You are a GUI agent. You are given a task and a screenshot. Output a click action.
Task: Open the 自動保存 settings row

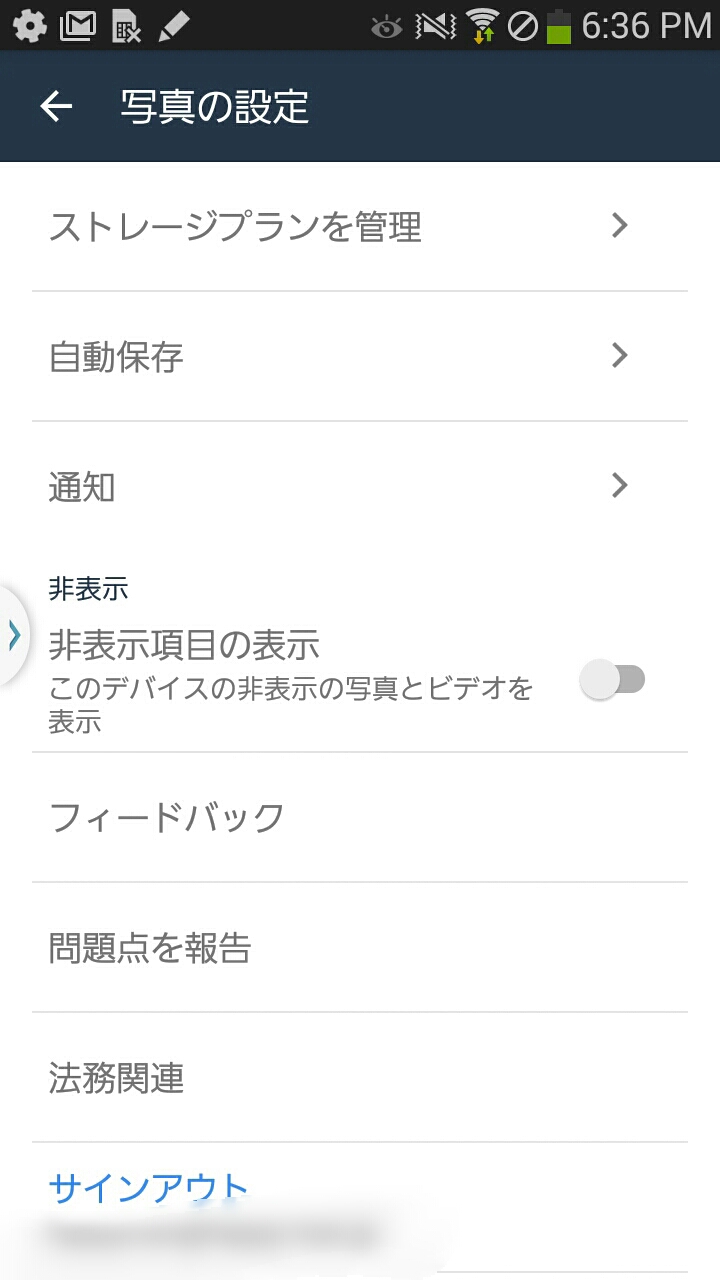click(360, 357)
